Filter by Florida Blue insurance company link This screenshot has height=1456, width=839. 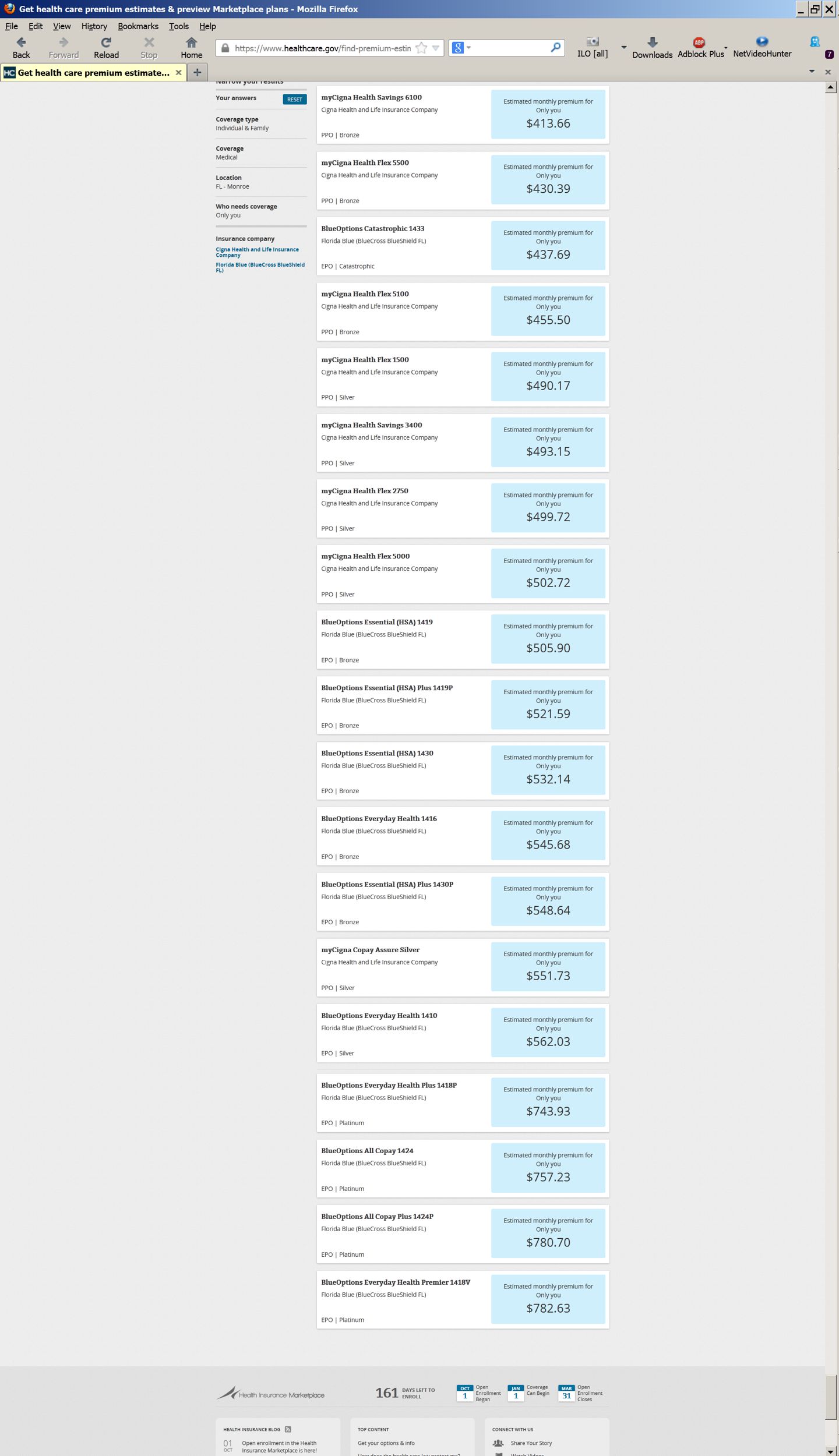point(260,267)
